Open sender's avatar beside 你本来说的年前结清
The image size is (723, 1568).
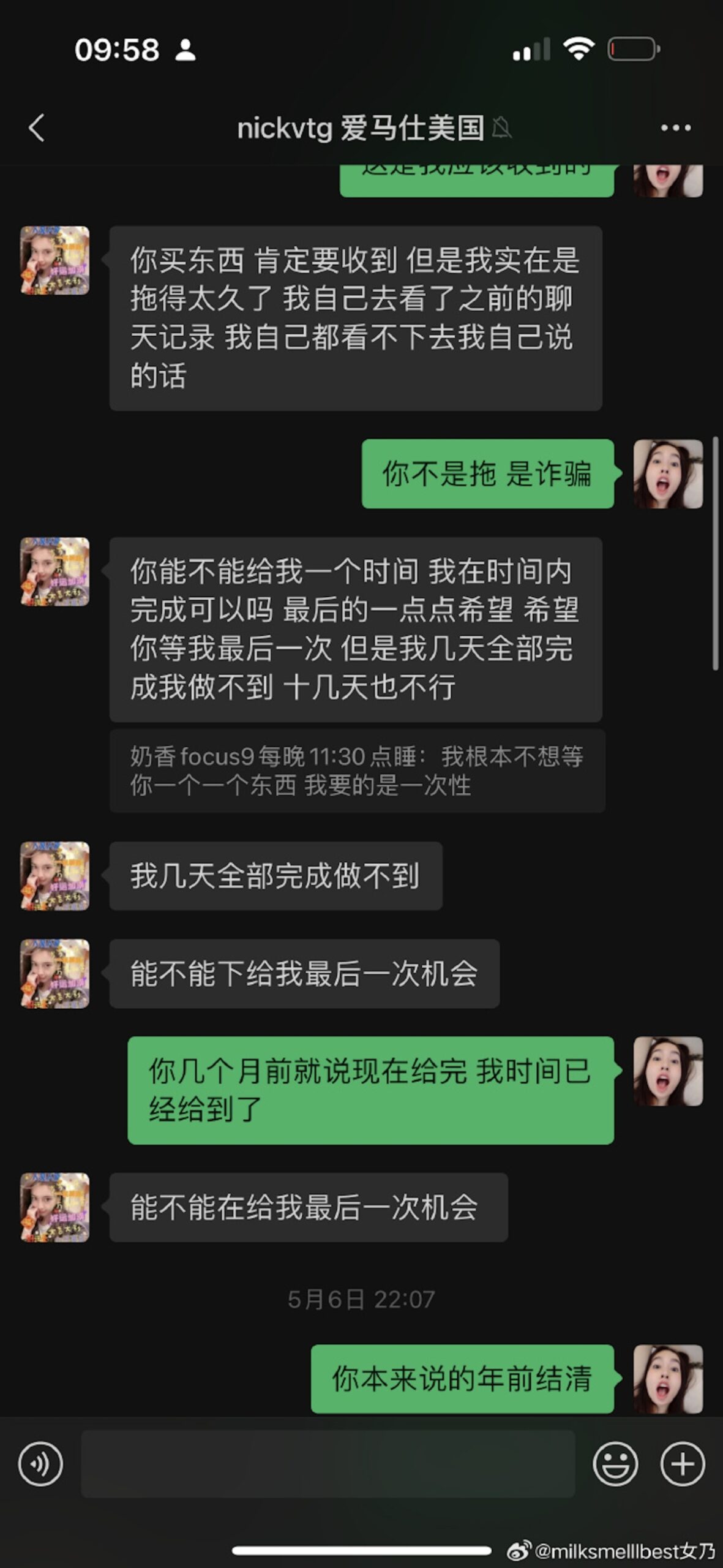(x=667, y=1379)
